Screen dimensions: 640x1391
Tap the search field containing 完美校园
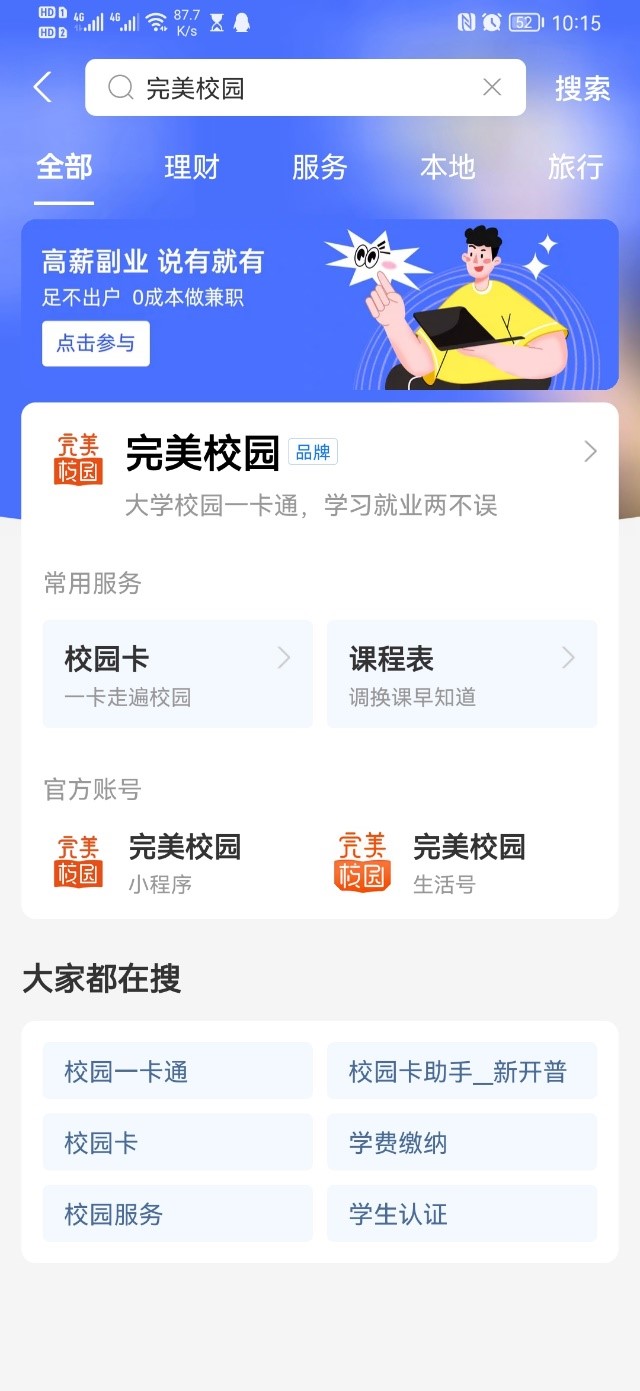tap(300, 88)
